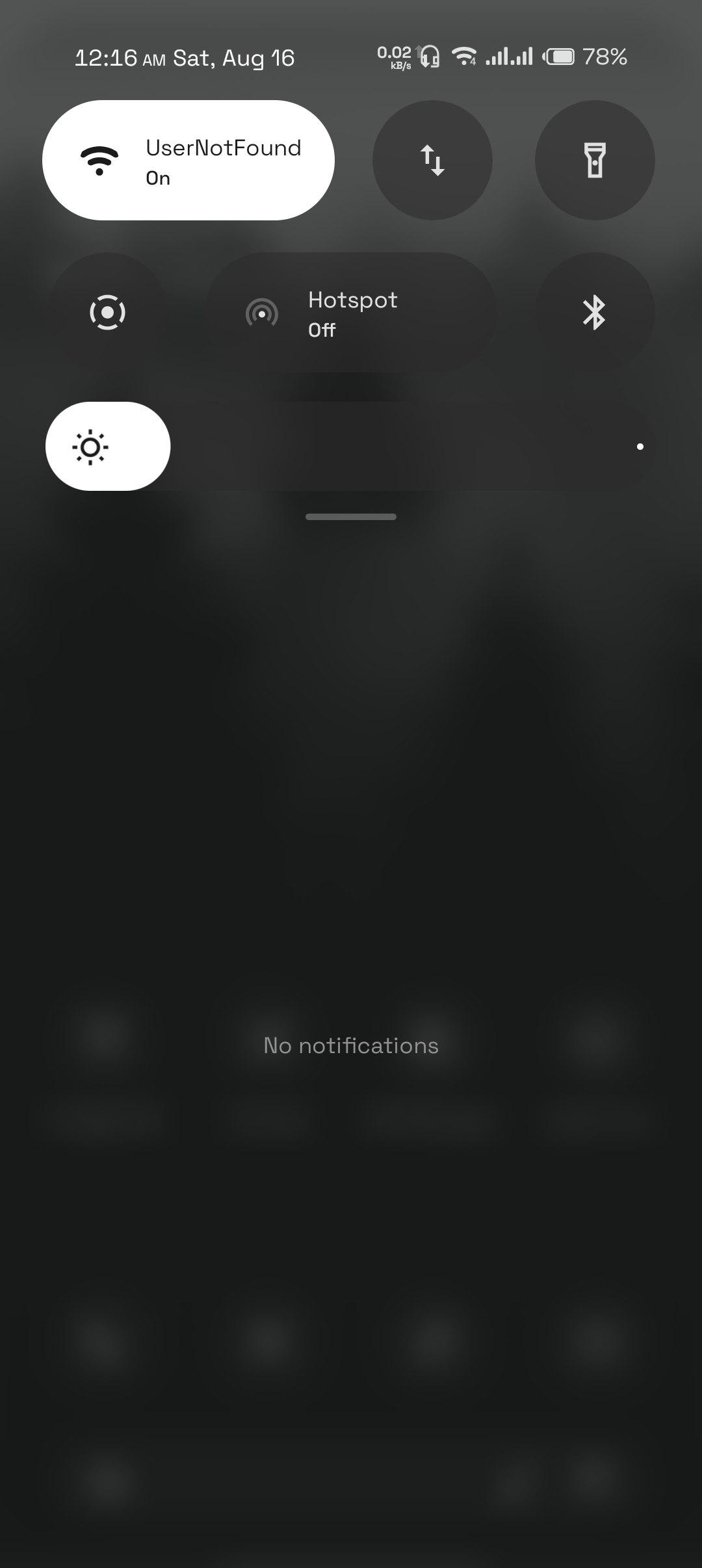This screenshot has height=1568, width=702.
Task: Toggle the mobile data tile
Action: click(x=432, y=160)
